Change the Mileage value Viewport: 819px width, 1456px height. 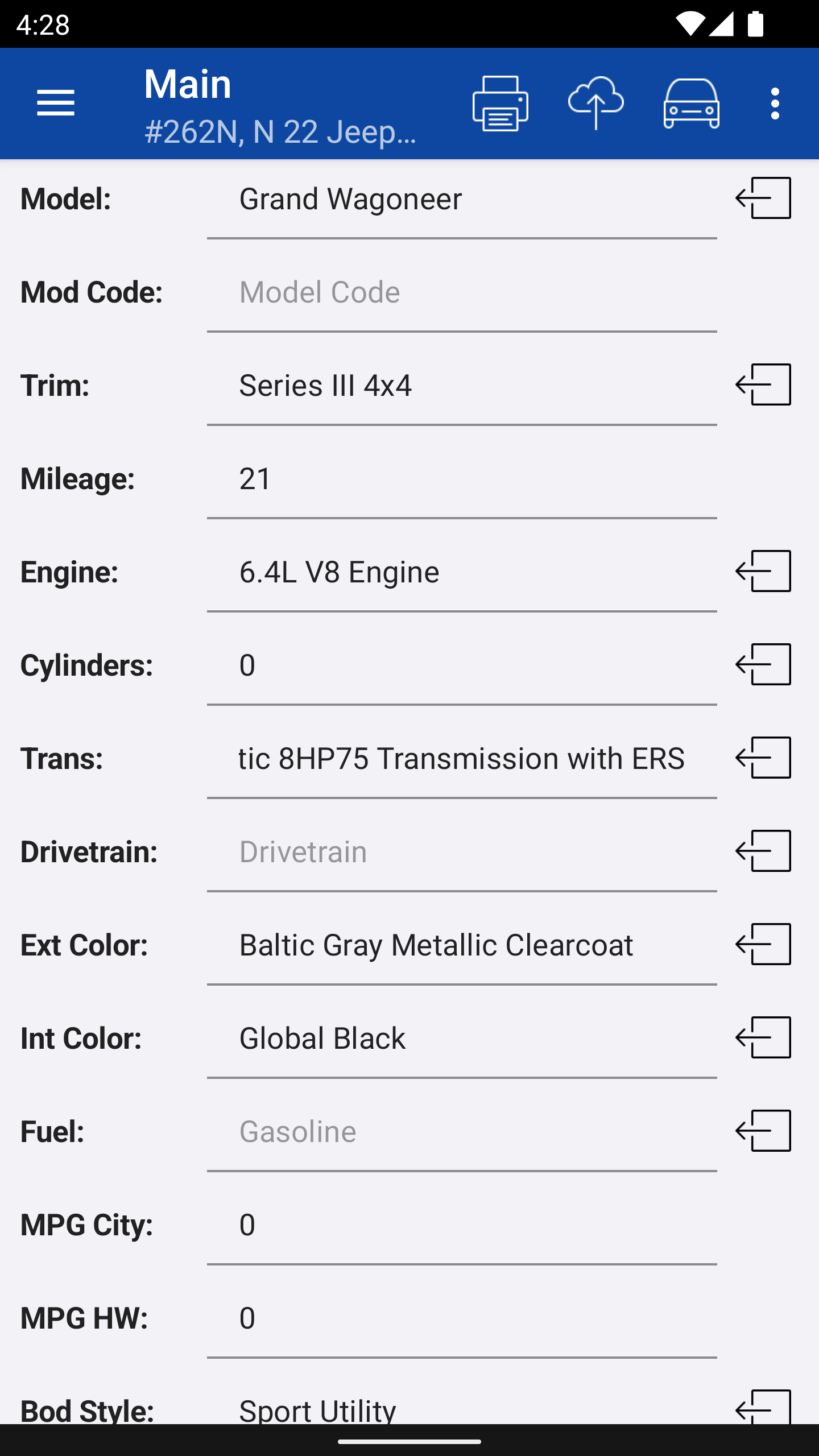coord(461,479)
